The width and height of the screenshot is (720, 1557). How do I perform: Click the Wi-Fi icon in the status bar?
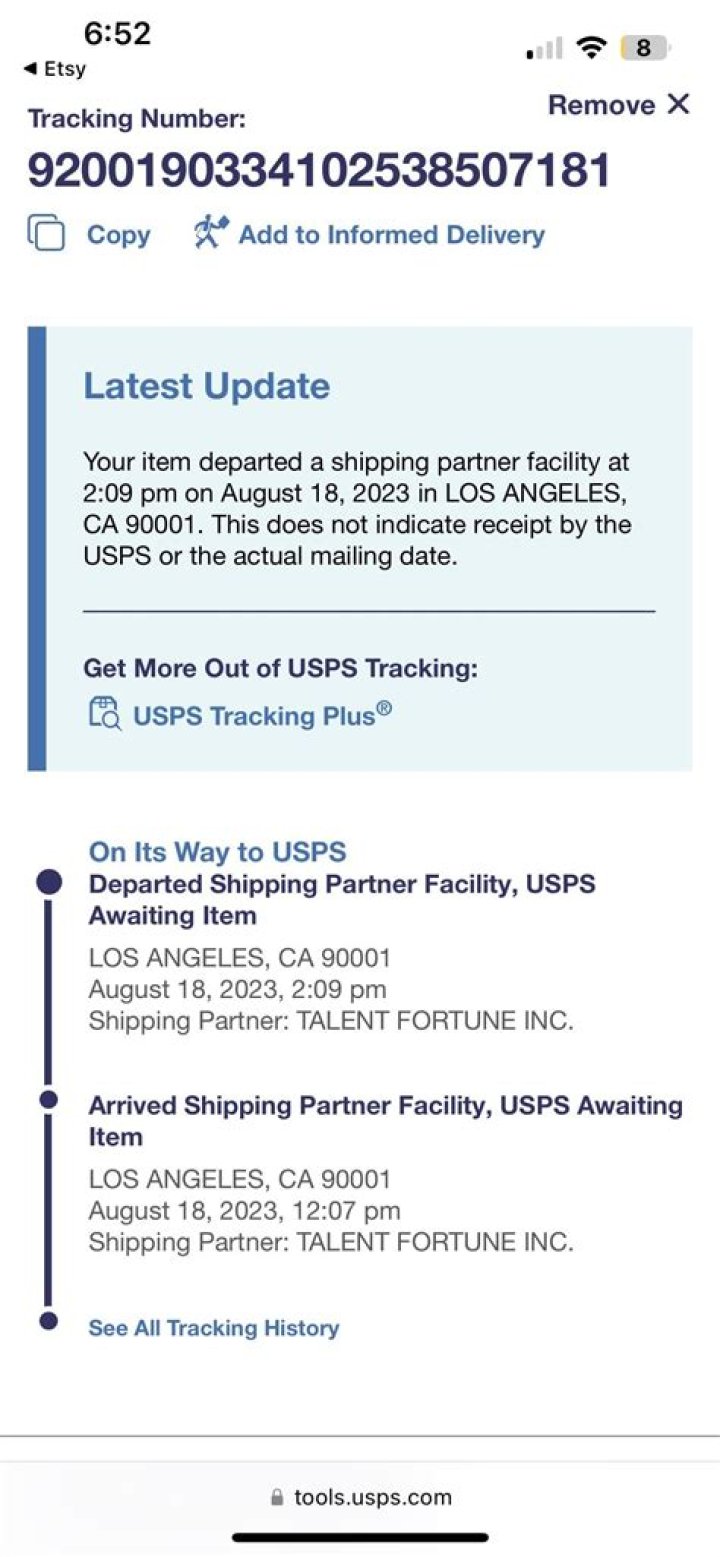coord(592,47)
